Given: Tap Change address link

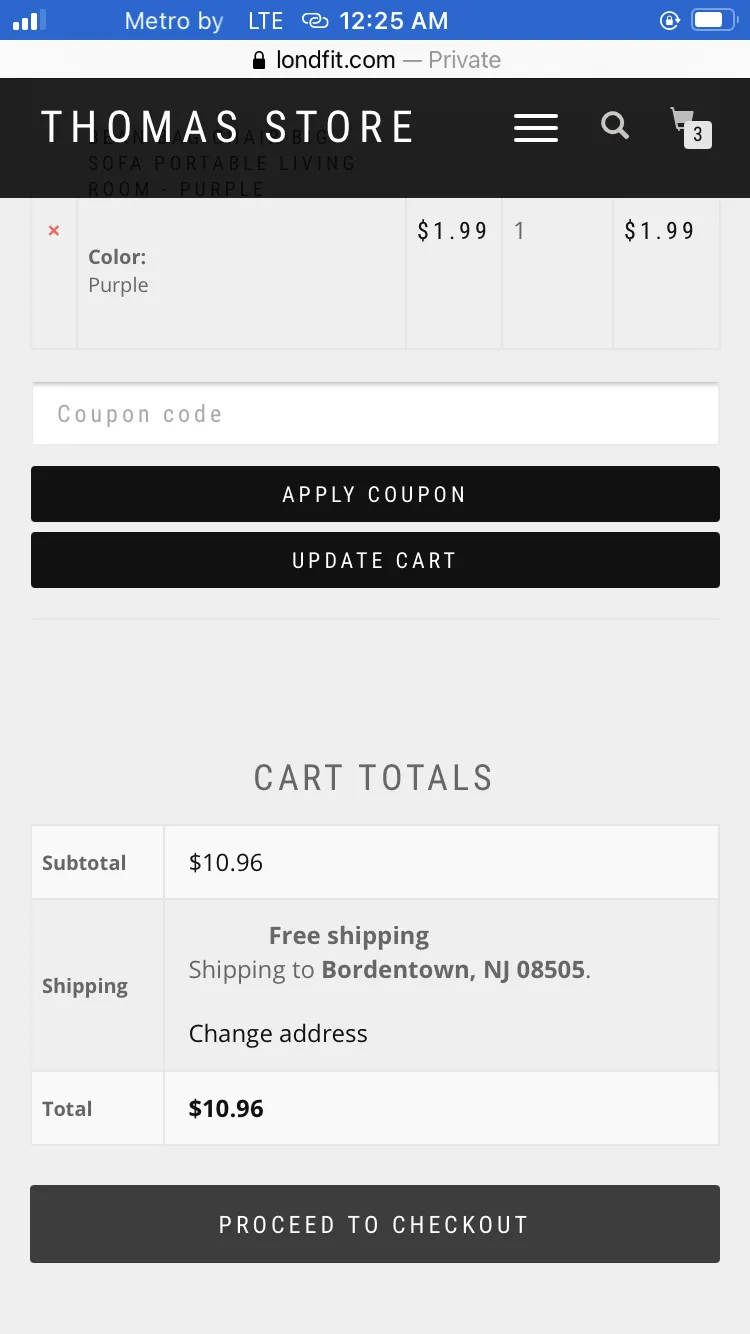Looking at the screenshot, I should tap(278, 1034).
